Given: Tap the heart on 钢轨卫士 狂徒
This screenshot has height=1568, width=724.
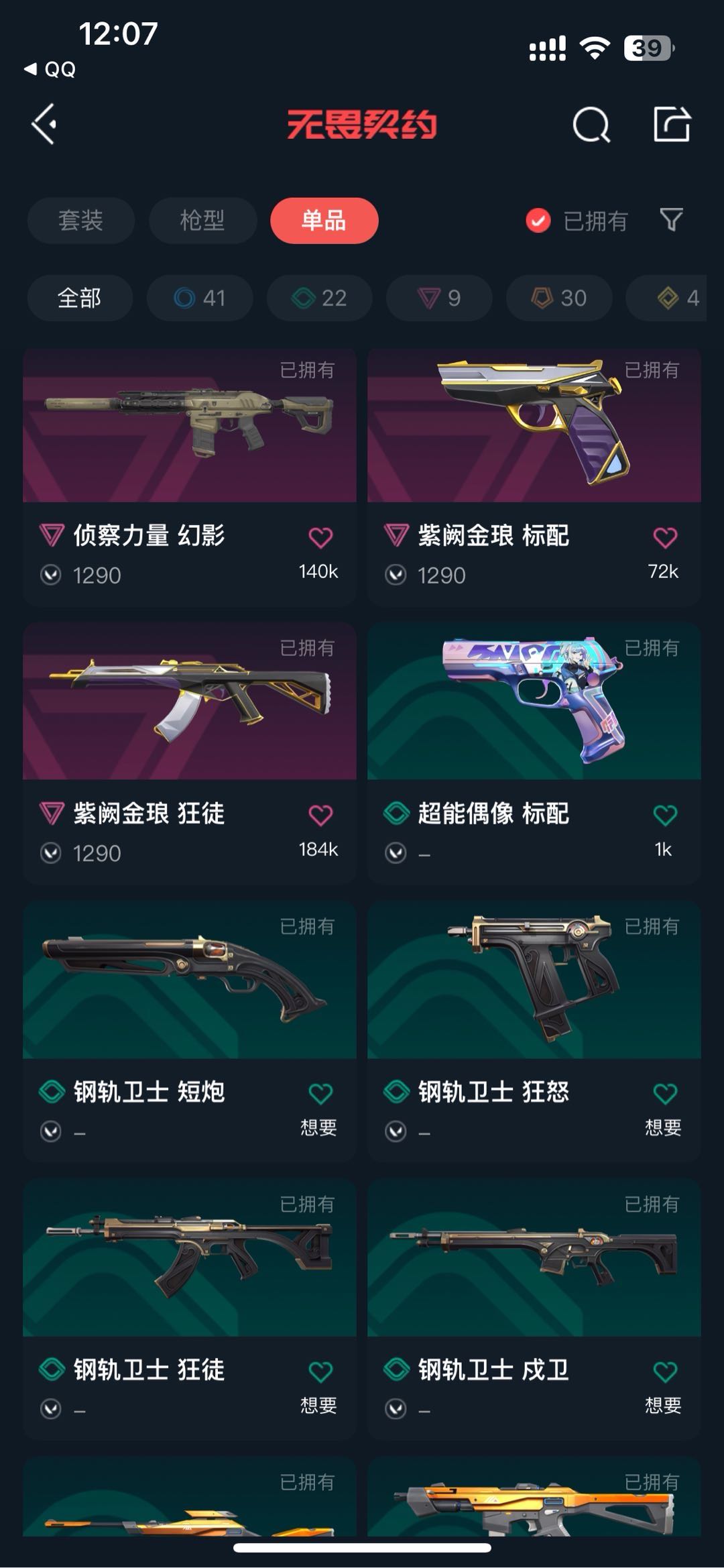Looking at the screenshot, I should (x=320, y=1371).
